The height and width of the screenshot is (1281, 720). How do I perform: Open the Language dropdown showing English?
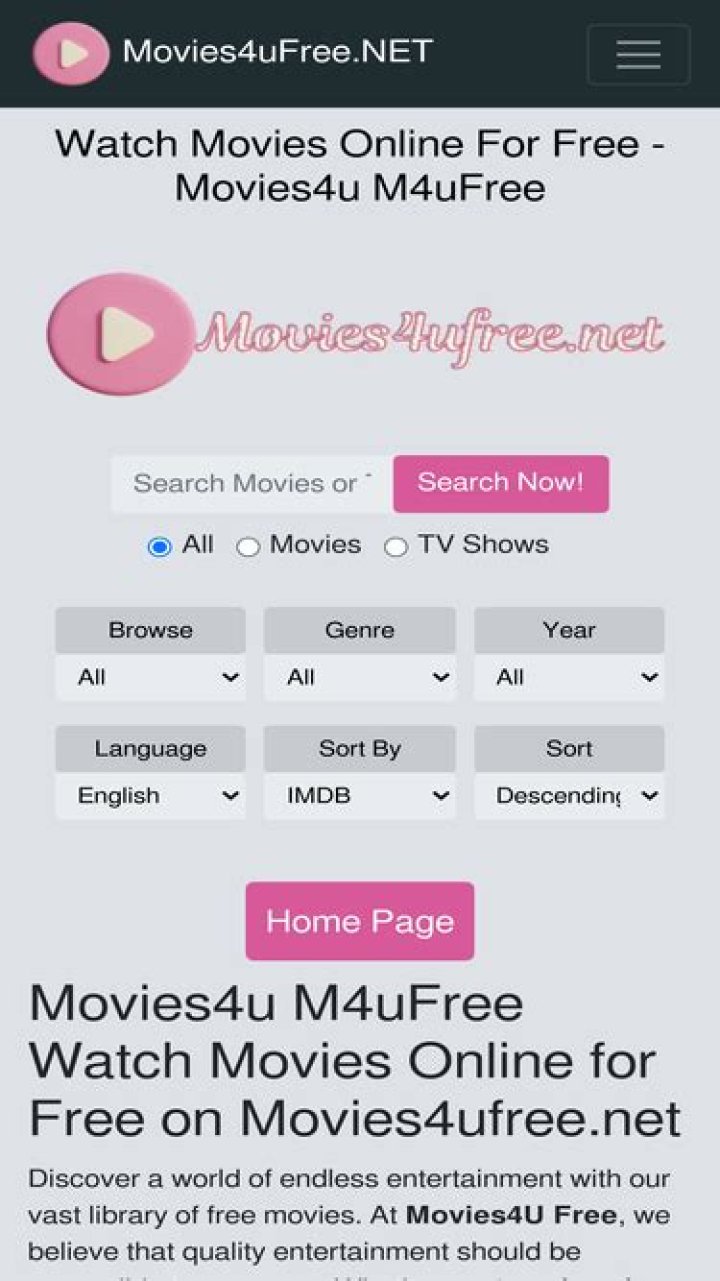[x=150, y=796]
